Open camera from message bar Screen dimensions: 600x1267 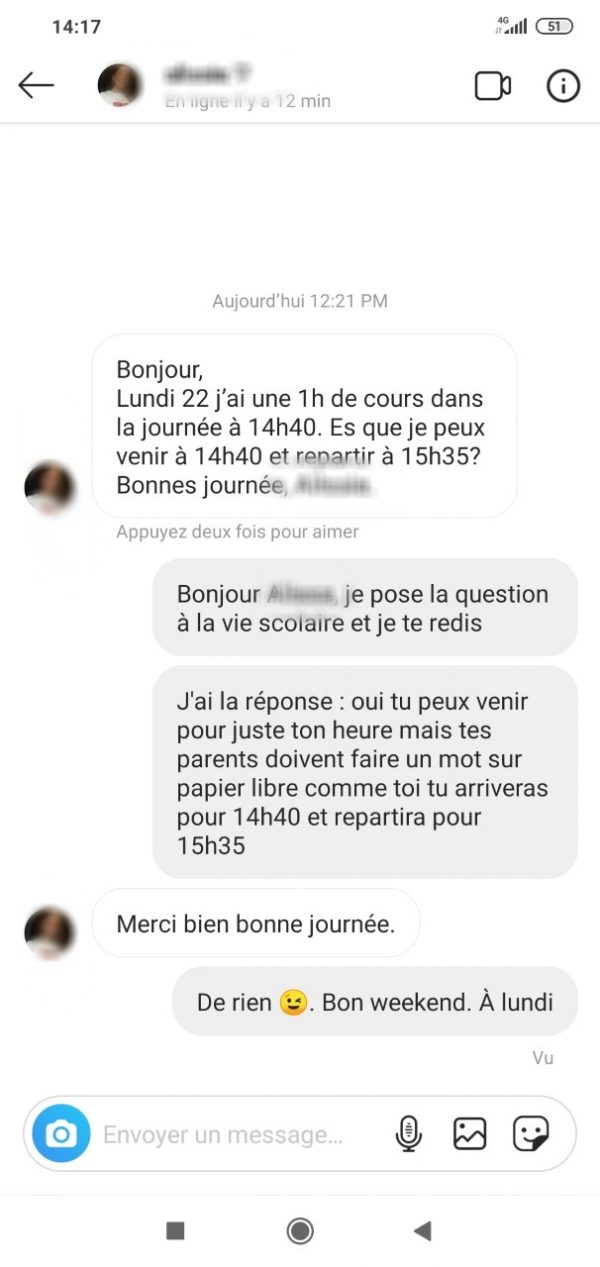61,1134
